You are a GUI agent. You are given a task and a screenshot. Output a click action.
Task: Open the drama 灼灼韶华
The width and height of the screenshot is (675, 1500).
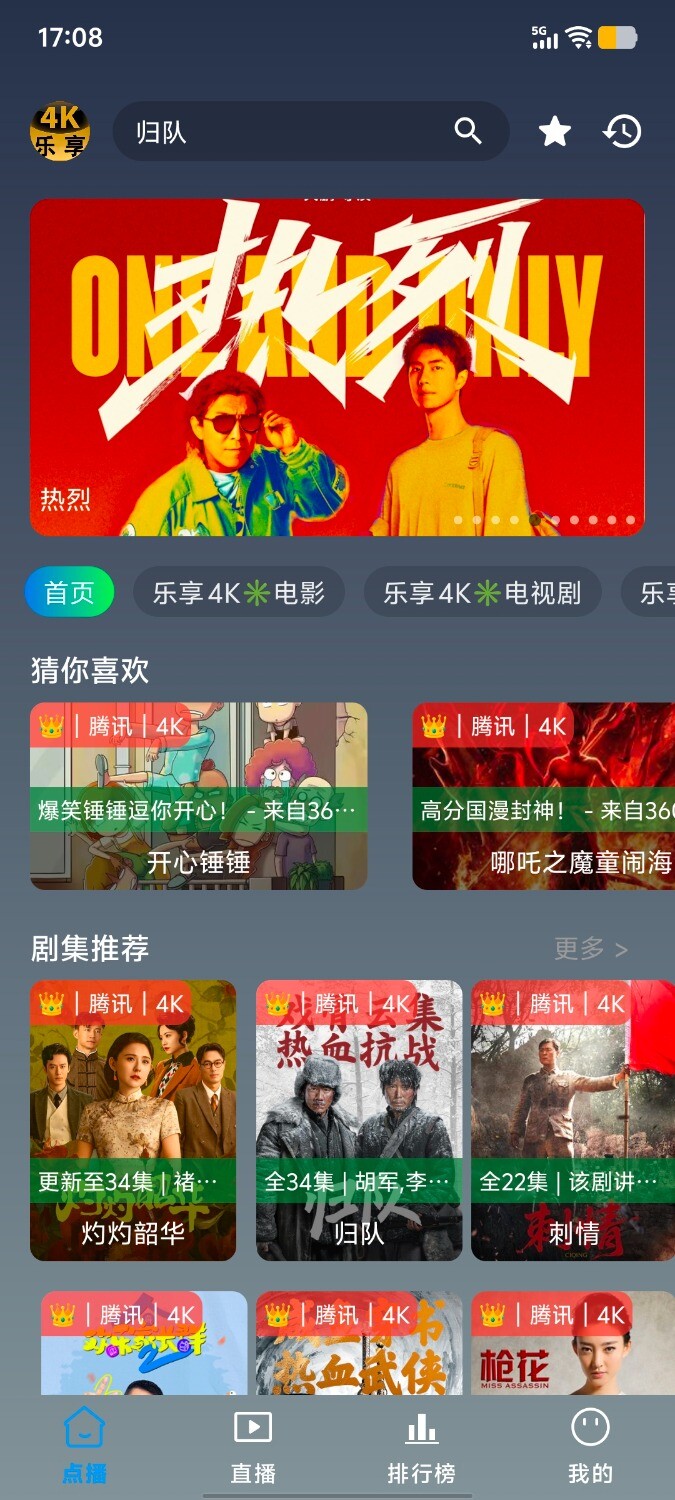[133, 1120]
